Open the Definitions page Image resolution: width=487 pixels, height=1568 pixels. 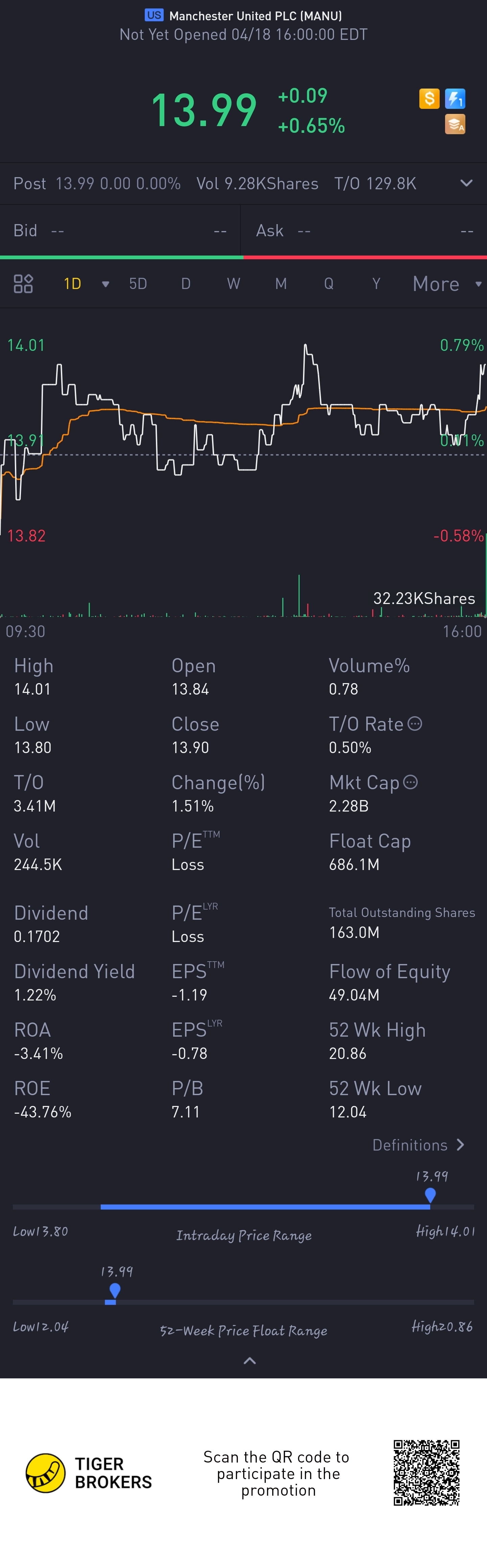click(418, 1145)
